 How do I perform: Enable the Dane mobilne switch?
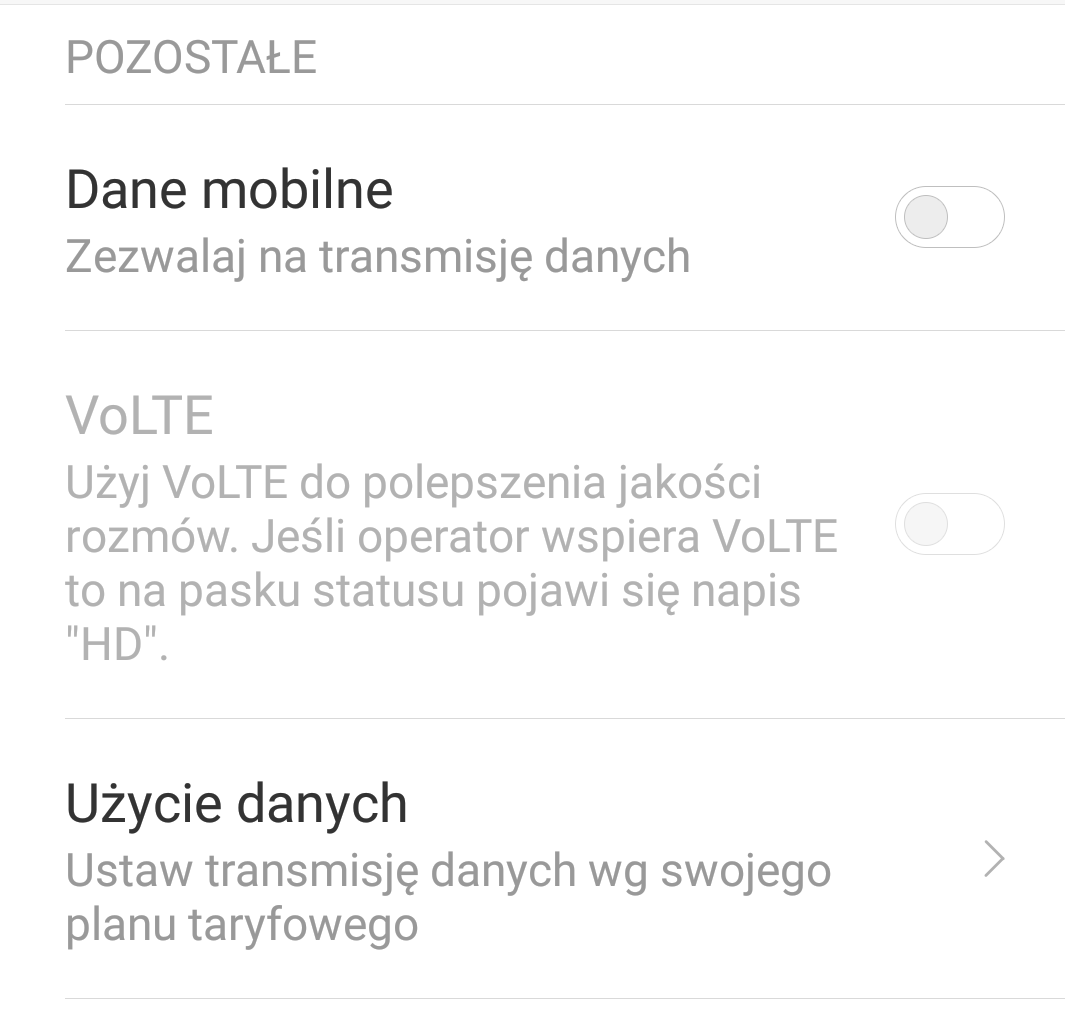click(x=949, y=217)
